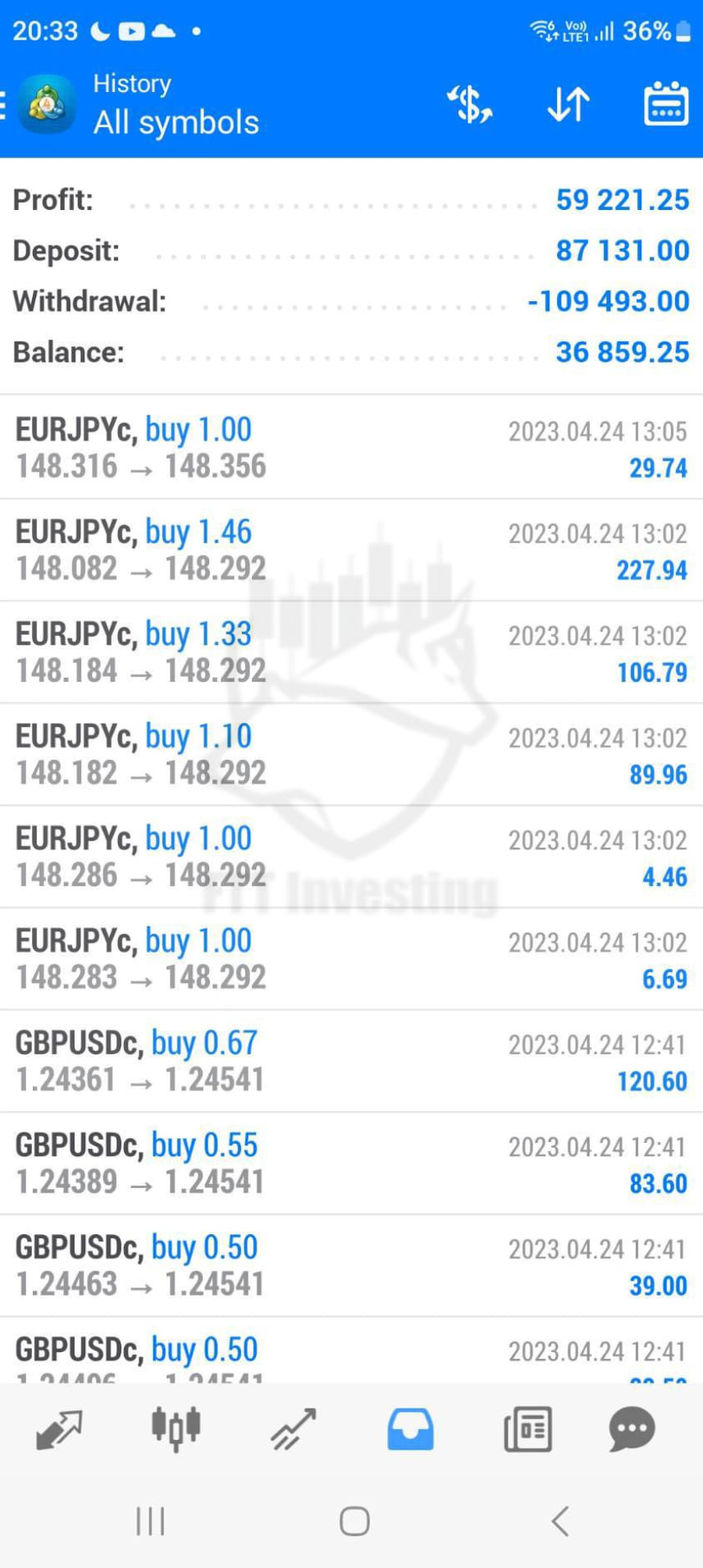Go back with the system back button

coord(560,1520)
